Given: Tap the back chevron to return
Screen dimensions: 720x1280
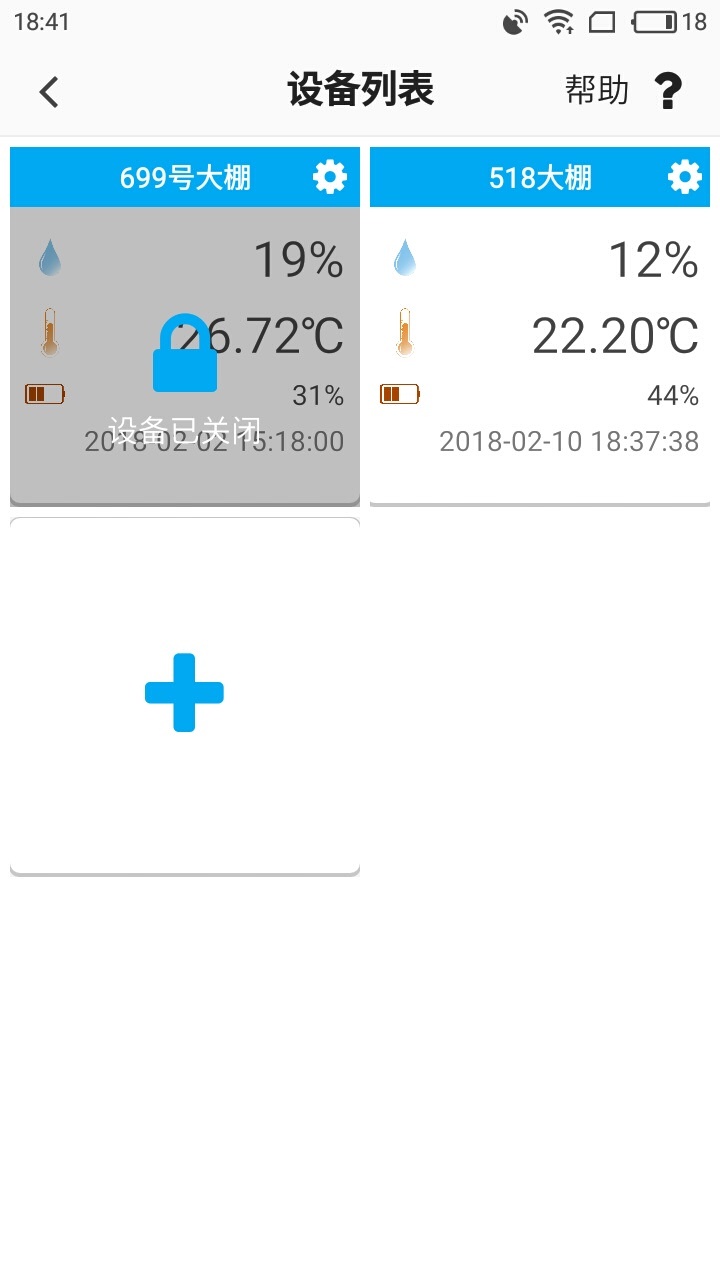Looking at the screenshot, I should tap(48, 90).
